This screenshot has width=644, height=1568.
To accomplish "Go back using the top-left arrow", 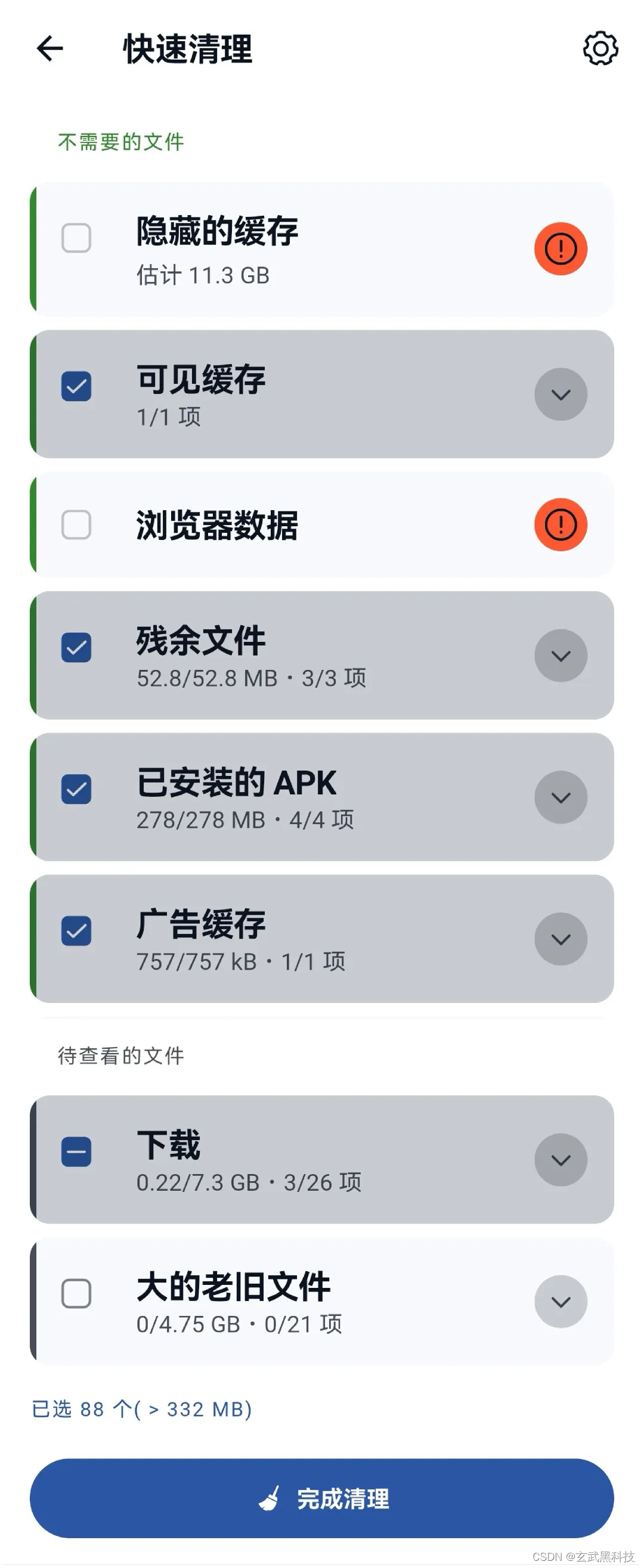I will point(50,49).
